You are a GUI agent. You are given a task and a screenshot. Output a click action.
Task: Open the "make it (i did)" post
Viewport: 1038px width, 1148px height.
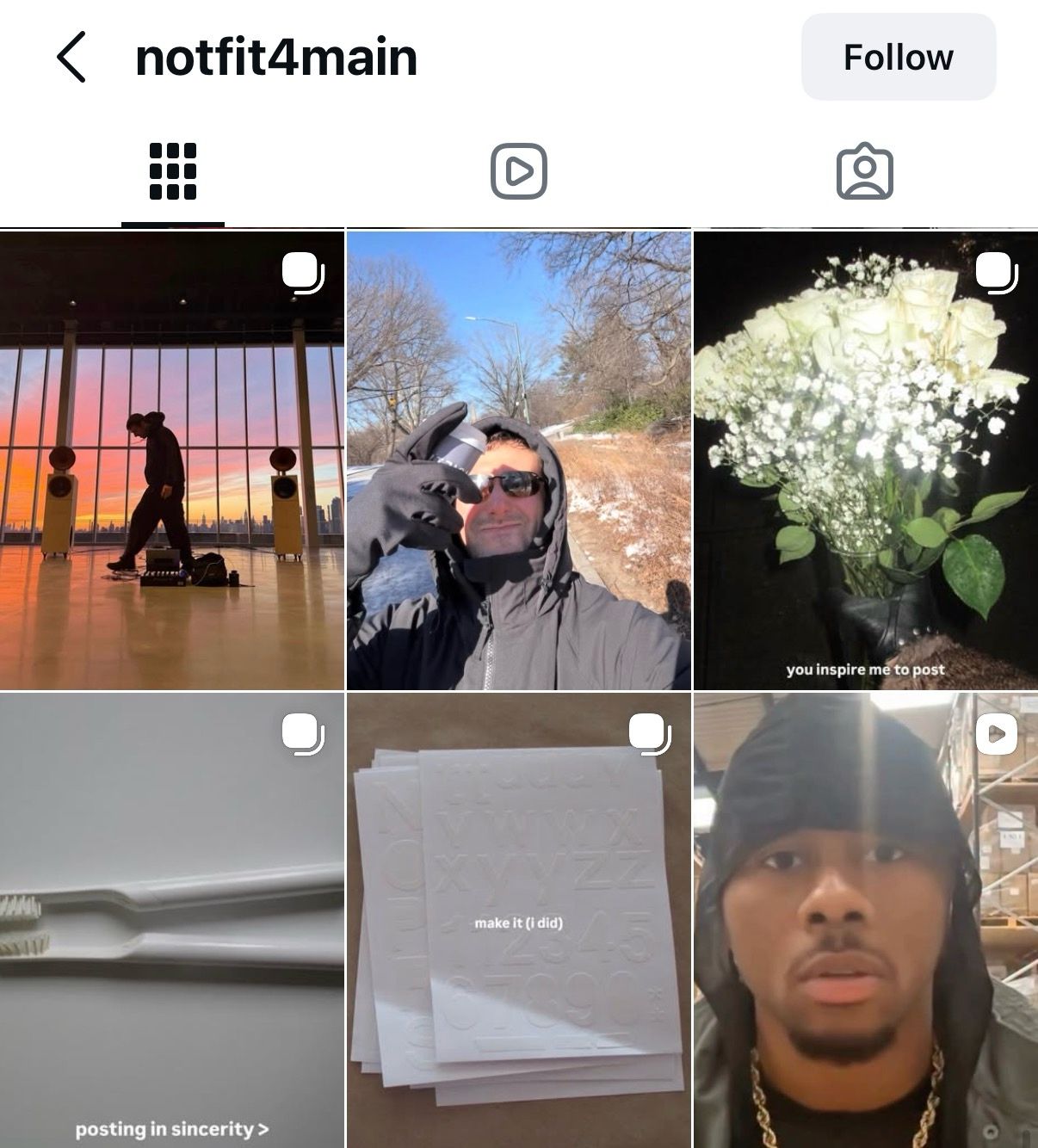(518, 921)
